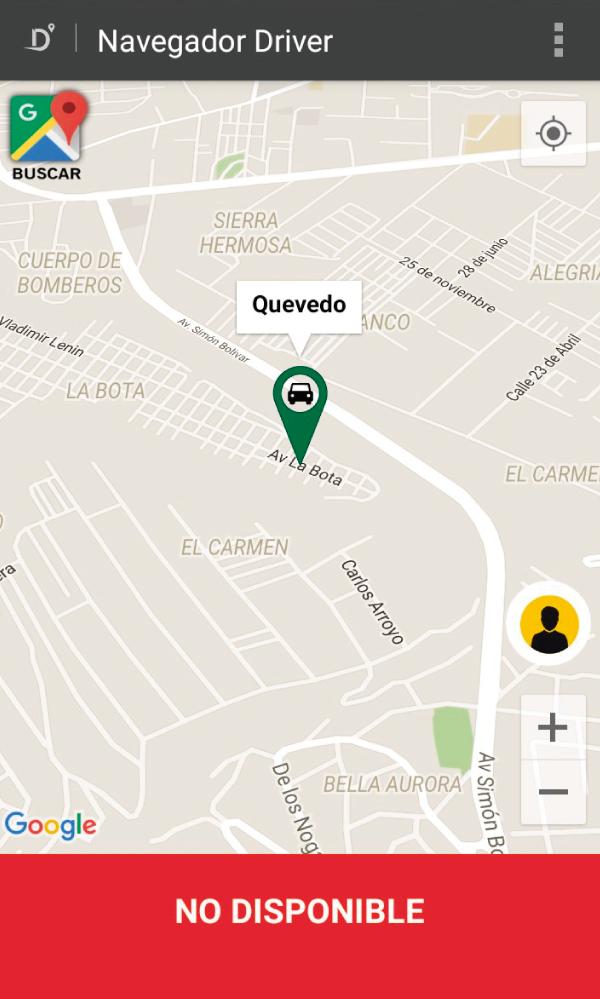Open the overflow menu

[558, 40]
